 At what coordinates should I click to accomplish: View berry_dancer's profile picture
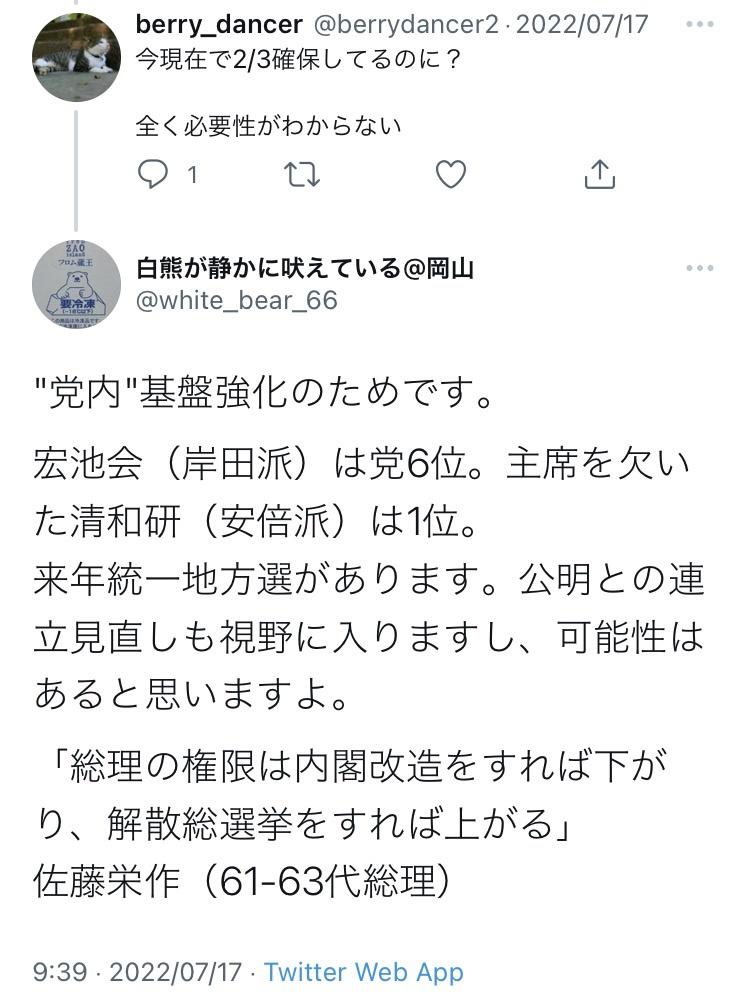click(x=76, y=57)
